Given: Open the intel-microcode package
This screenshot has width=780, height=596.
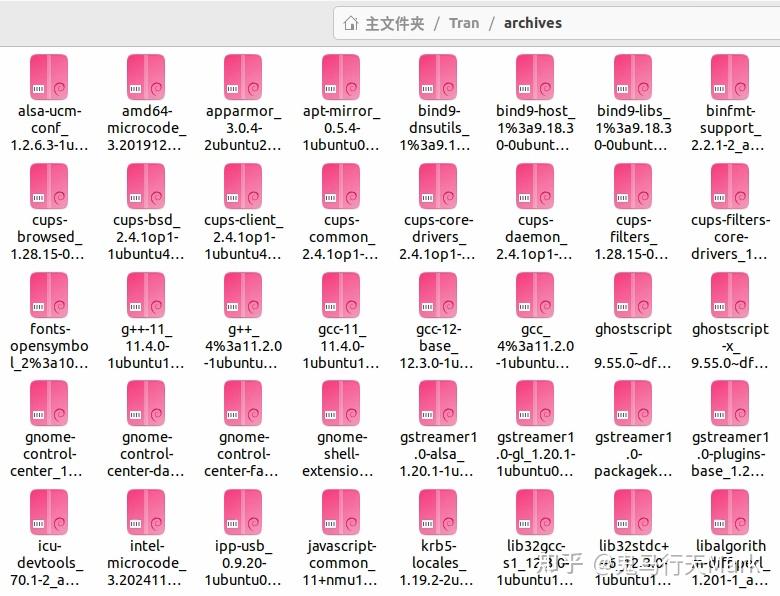Looking at the screenshot, I should [x=146, y=512].
